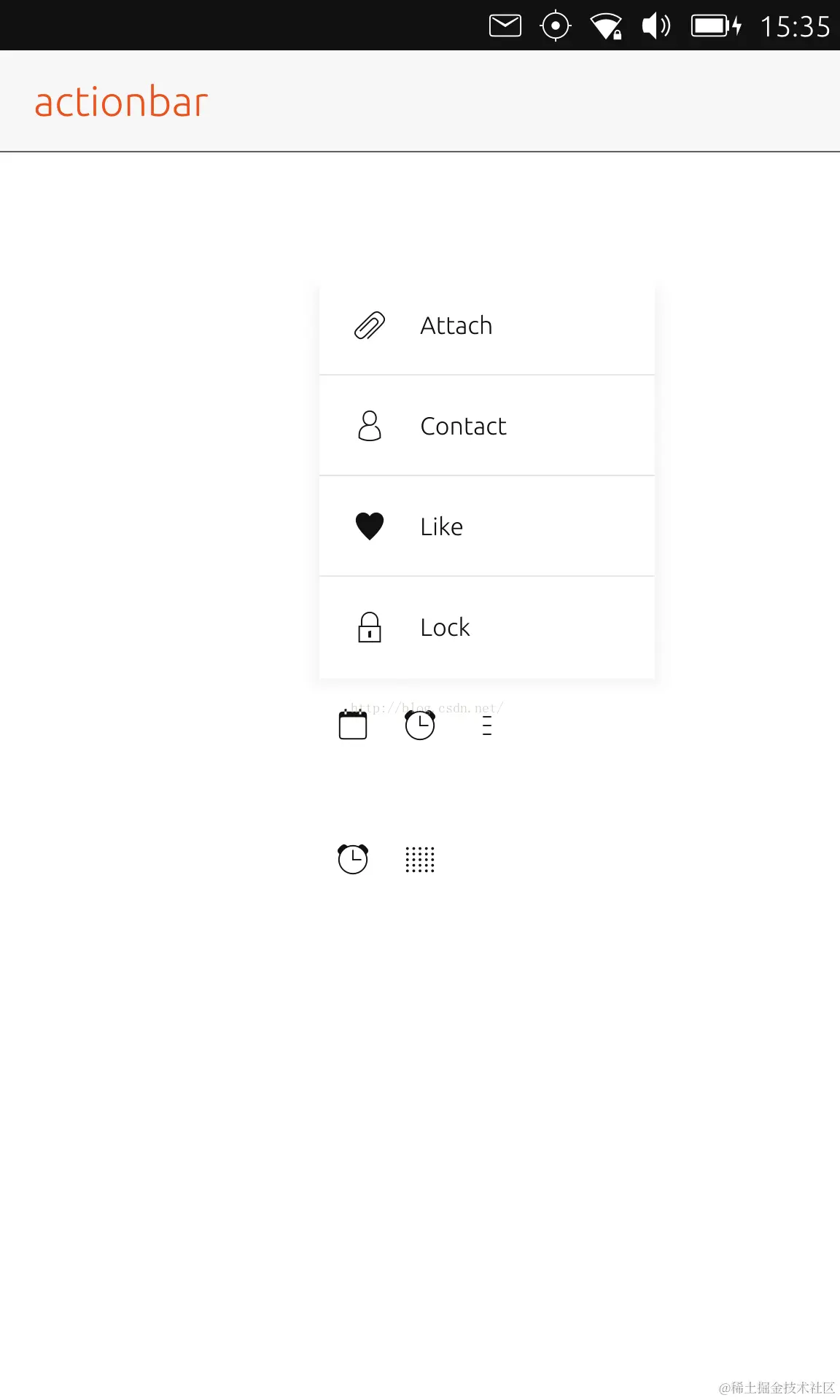Image resolution: width=840 pixels, height=1400 pixels.
Task: Open the dotted grid keypad icon
Action: click(420, 860)
